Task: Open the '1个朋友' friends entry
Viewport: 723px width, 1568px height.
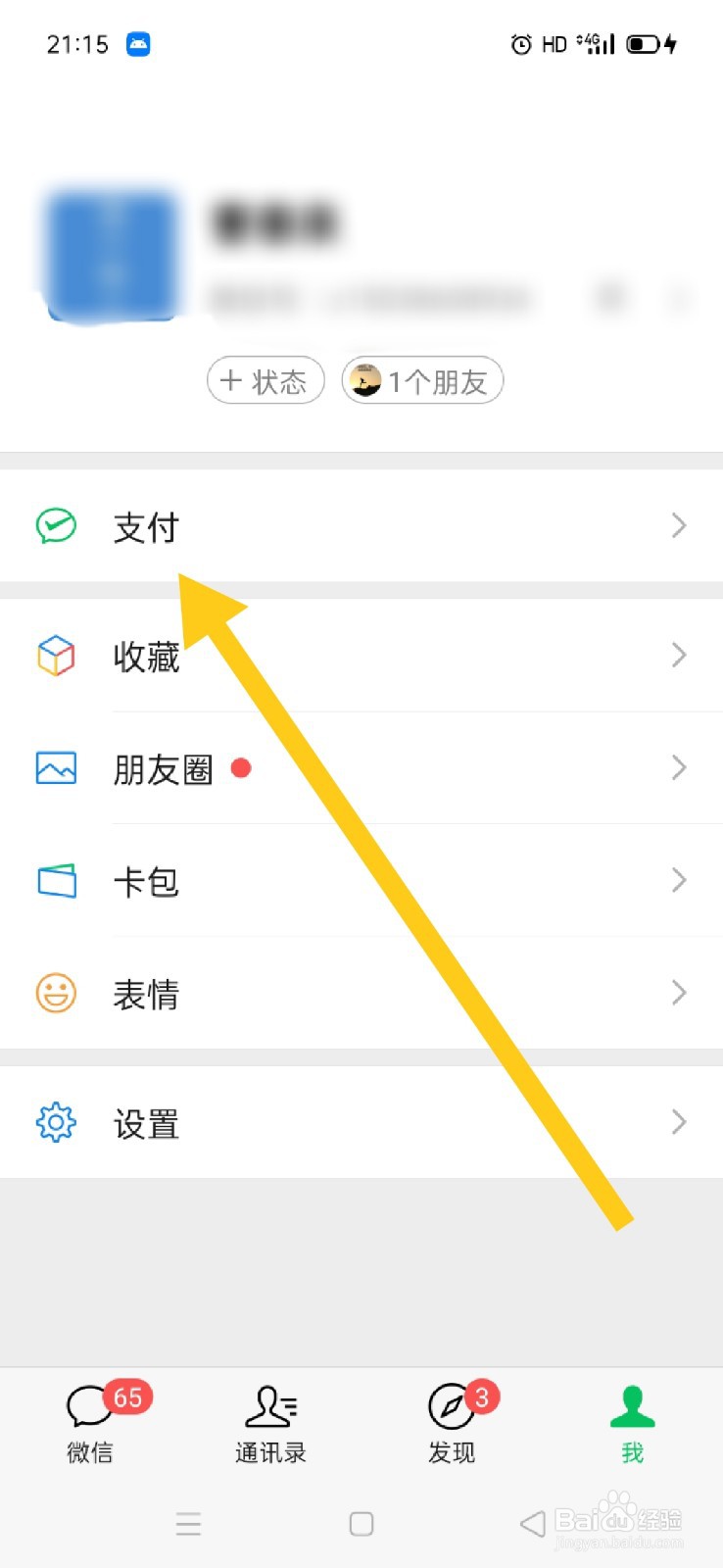Action: coord(422,381)
